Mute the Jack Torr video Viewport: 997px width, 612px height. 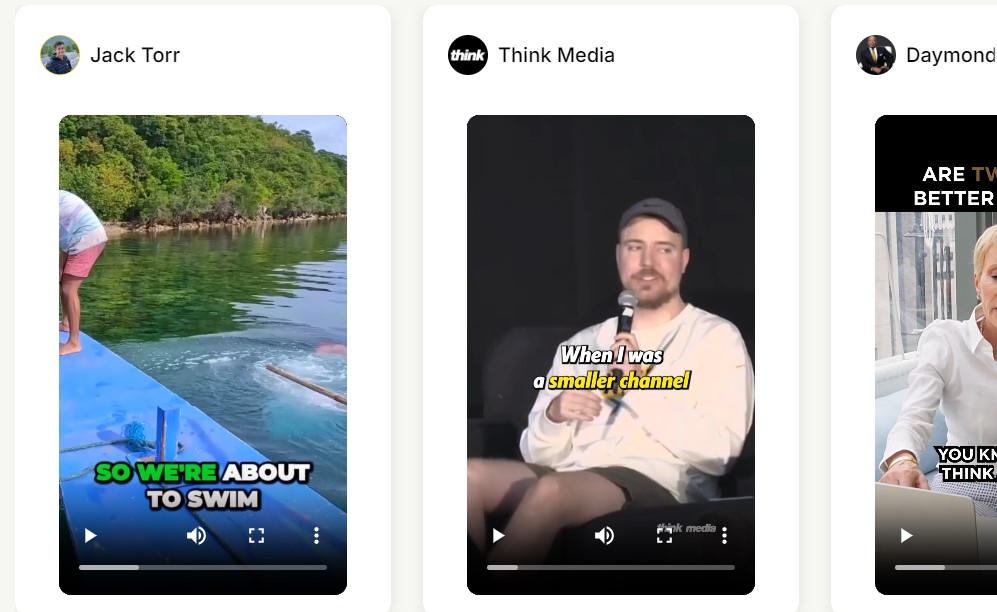[196, 536]
